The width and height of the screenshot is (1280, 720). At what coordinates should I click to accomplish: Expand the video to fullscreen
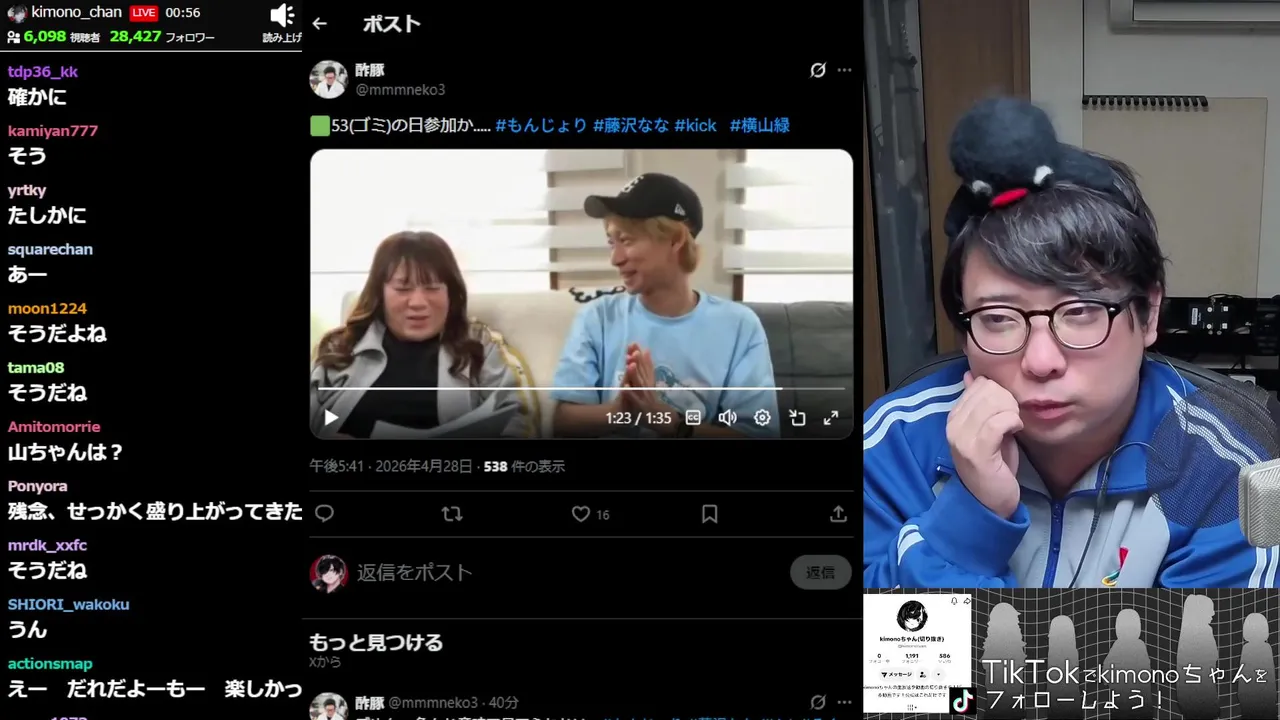click(x=831, y=418)
